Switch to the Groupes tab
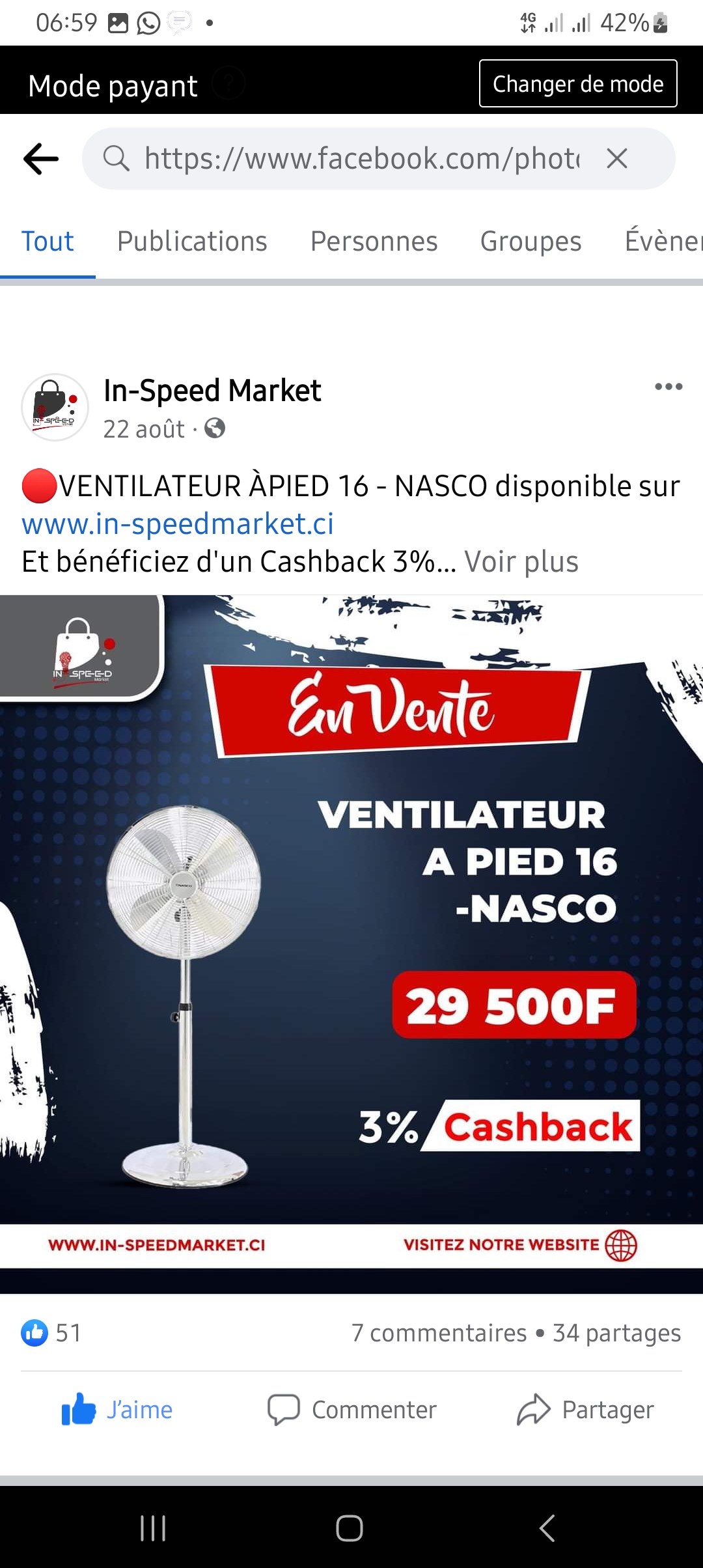This screenshot has width=703, height=1568. [x=531, y=242]
